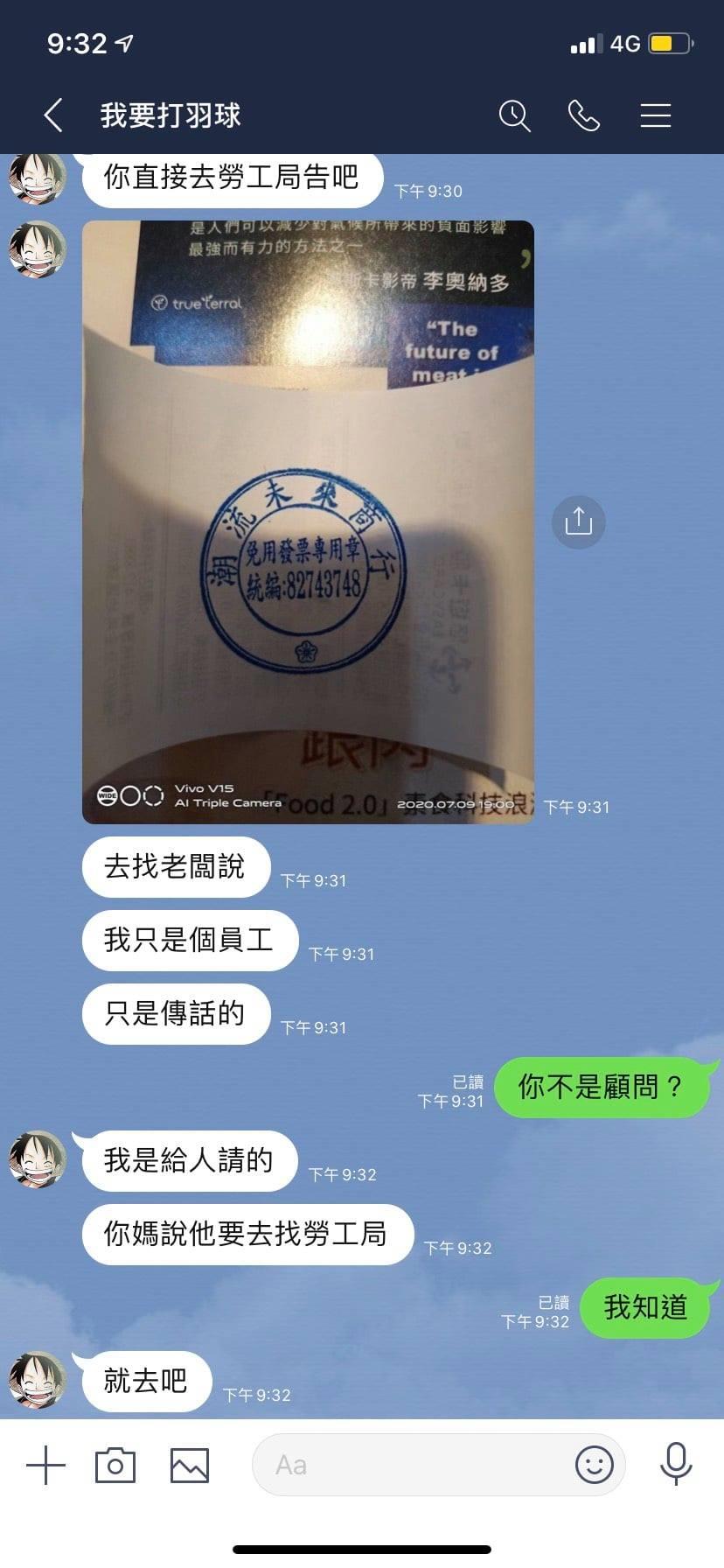Open the plus attachment menu

pos(46,1465)
